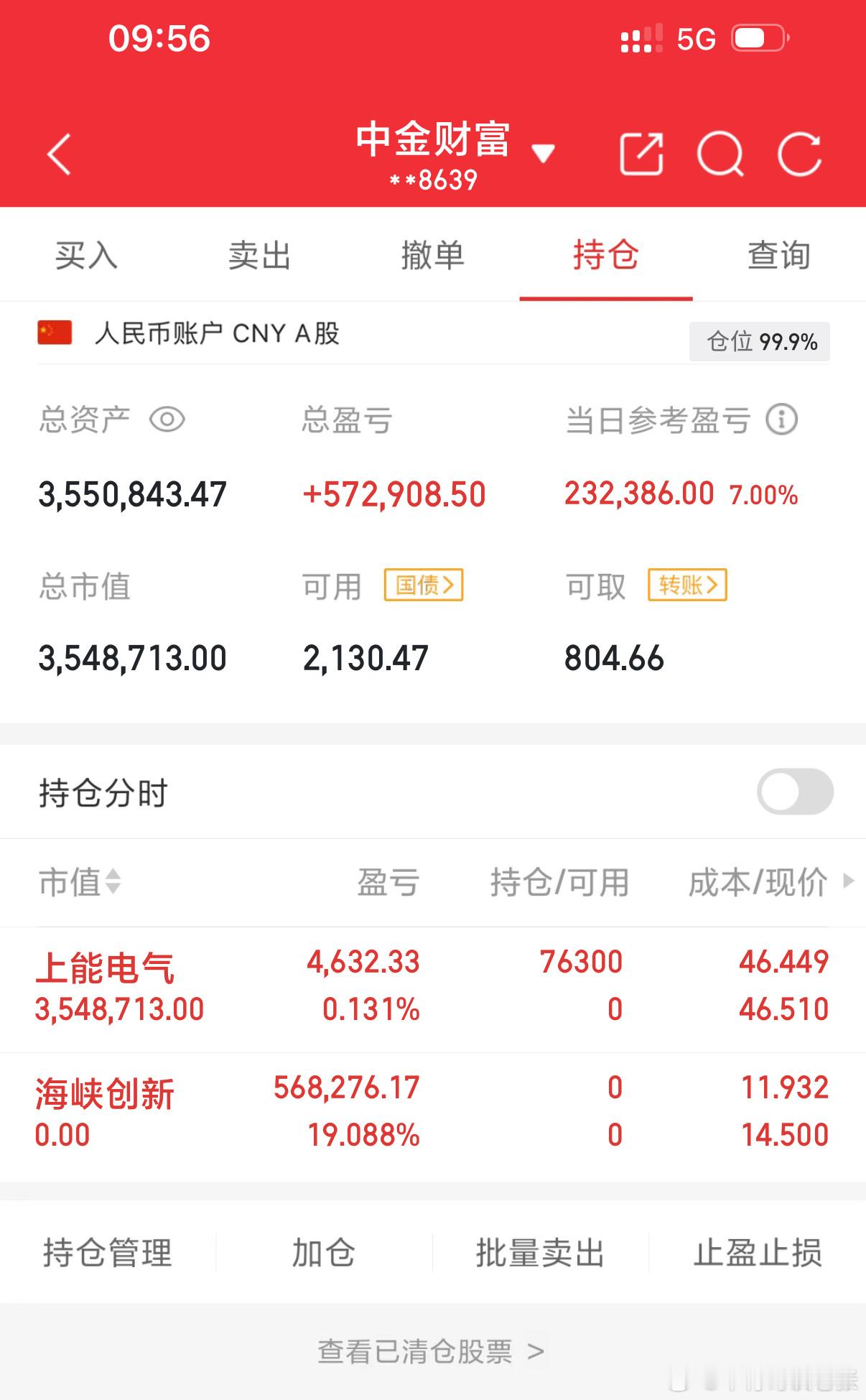
Task: Open 转账 from the 可取 badge
Action: tap(687, 585)
